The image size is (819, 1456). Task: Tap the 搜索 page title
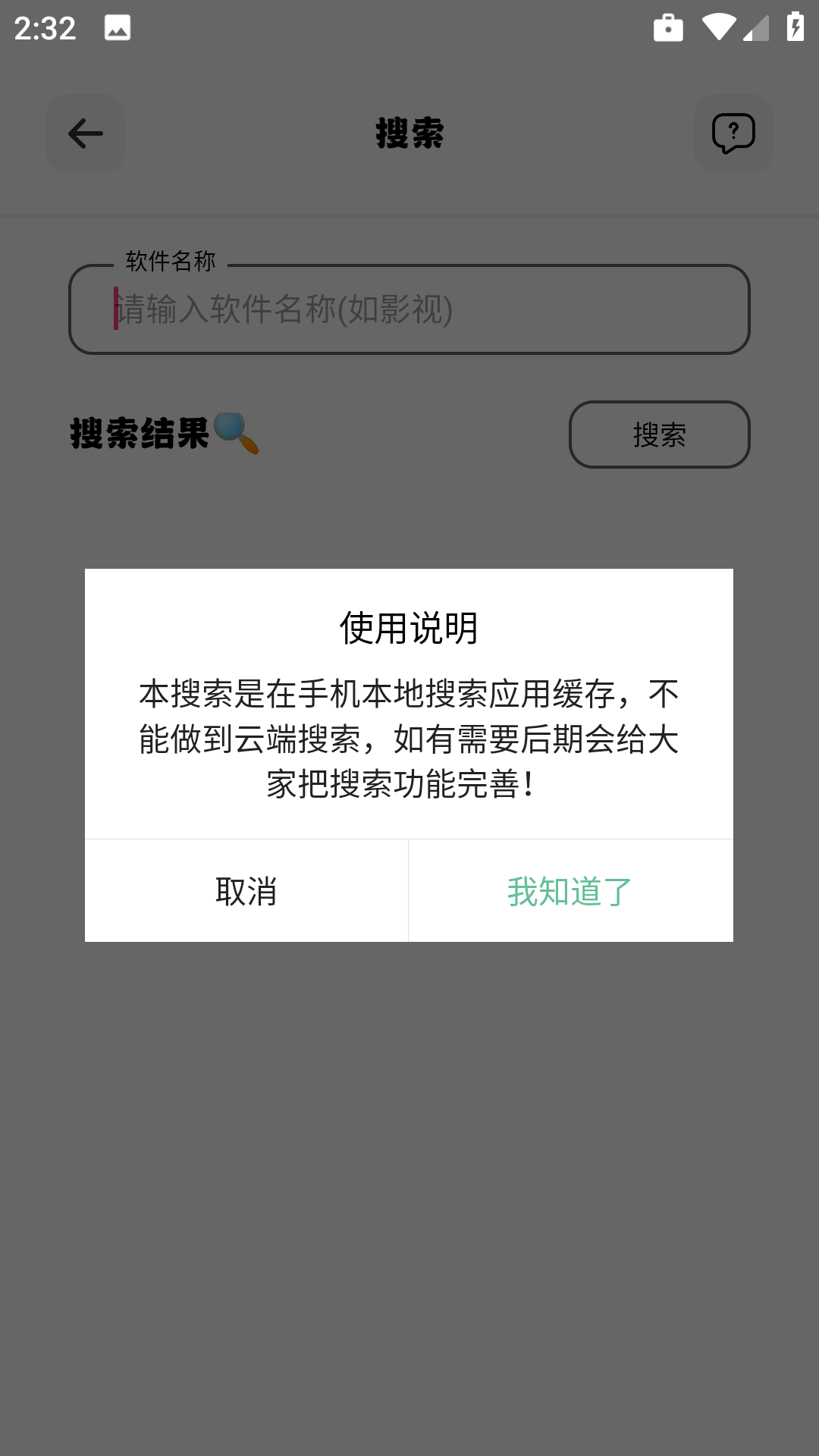409,133
